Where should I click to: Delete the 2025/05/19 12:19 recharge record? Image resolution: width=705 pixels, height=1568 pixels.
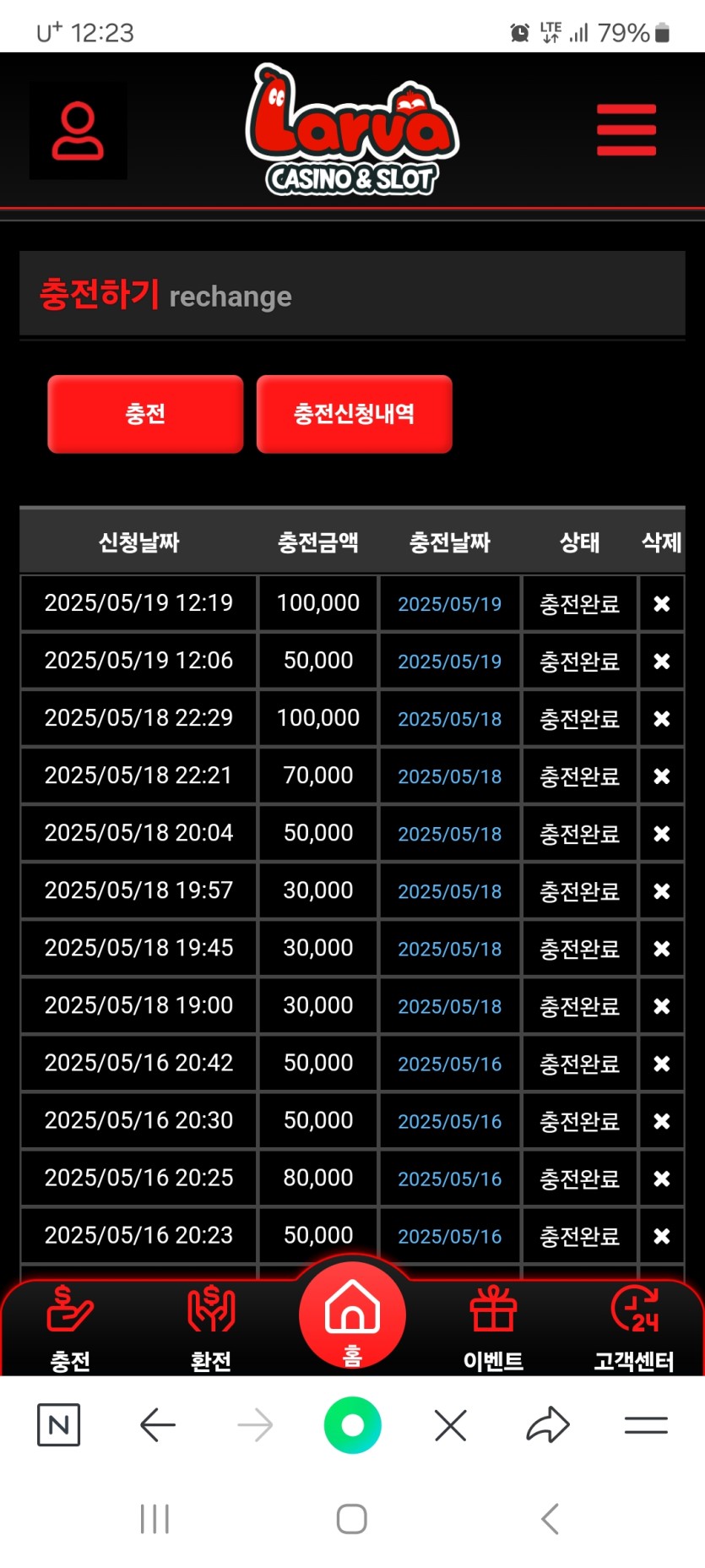661,604
